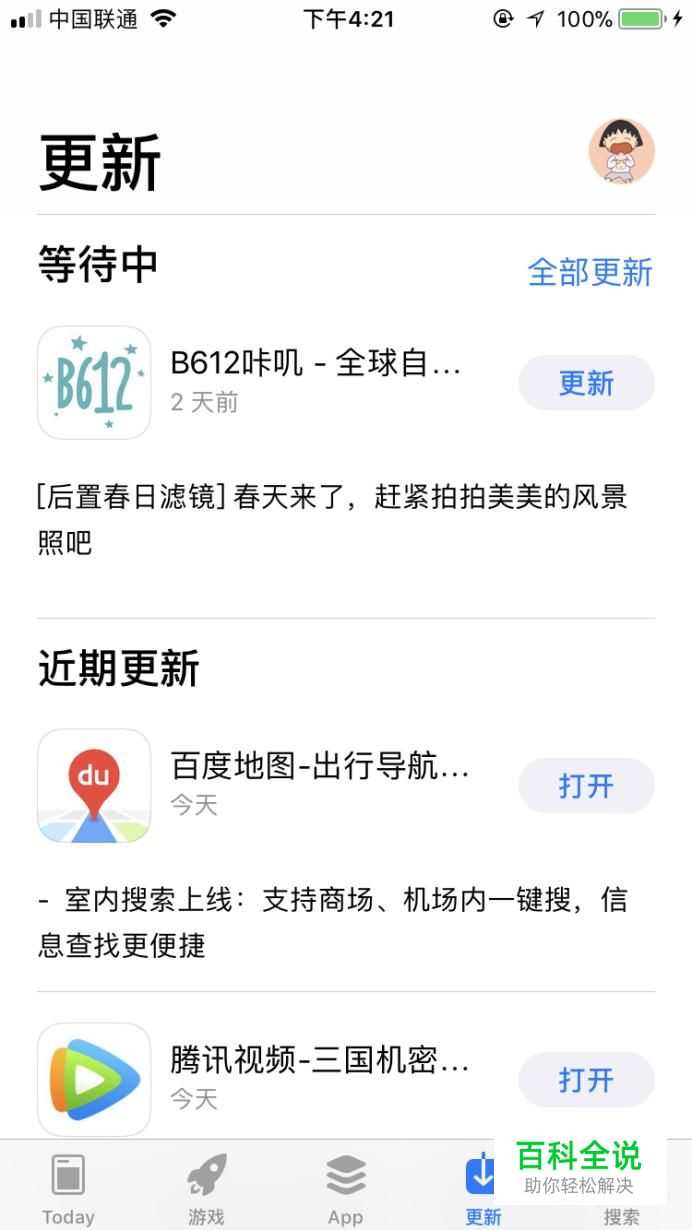Image resolution: width=692 pixels, height=1230 pixels.
Task: Tap the 更新 tab
Action: click(x=483, y=1188)
